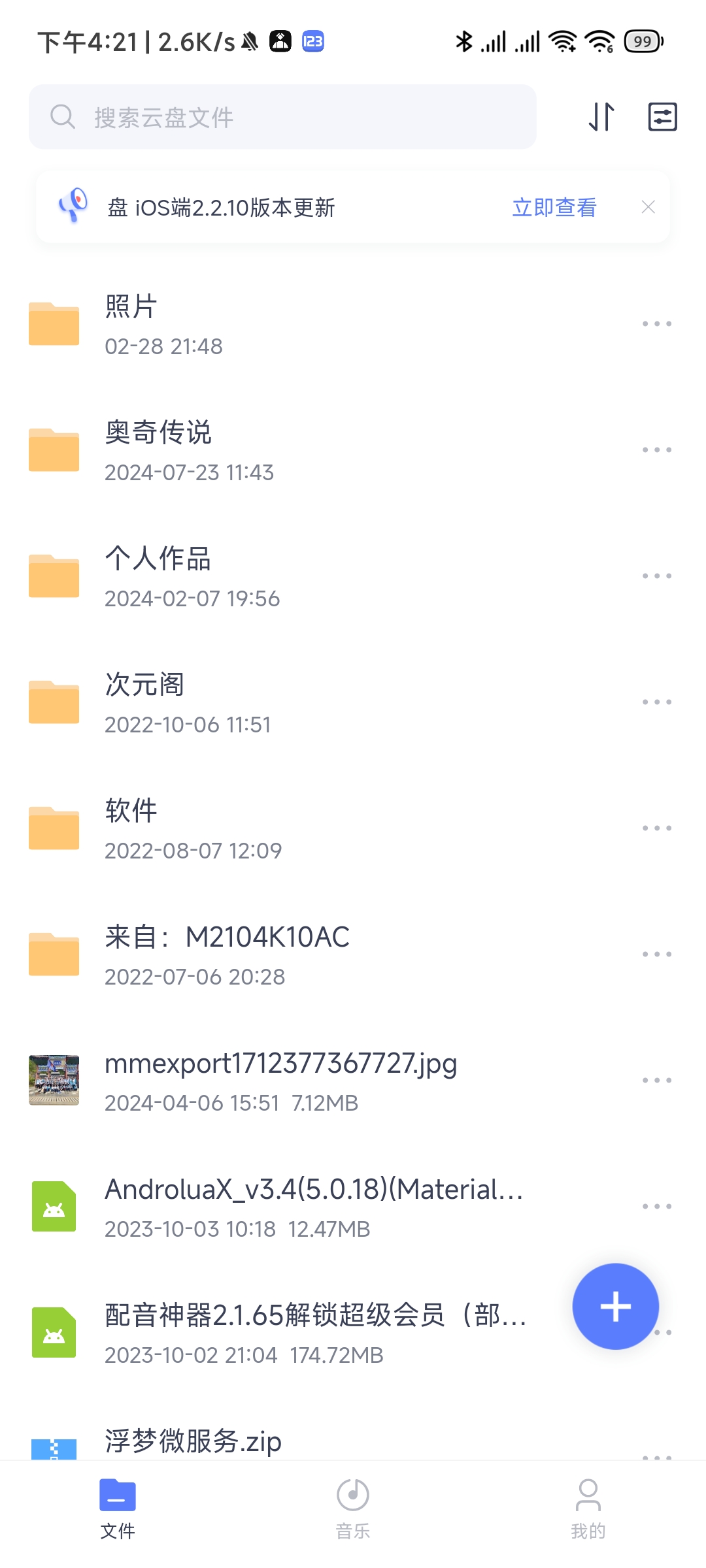
Task: Open more options for 个人作品 folder
Action: tap(657, 576)
